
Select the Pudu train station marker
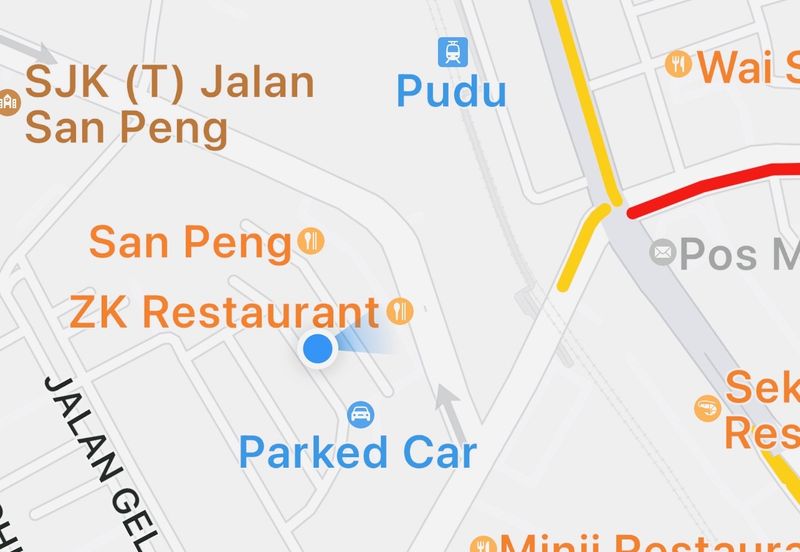(452, 49)
